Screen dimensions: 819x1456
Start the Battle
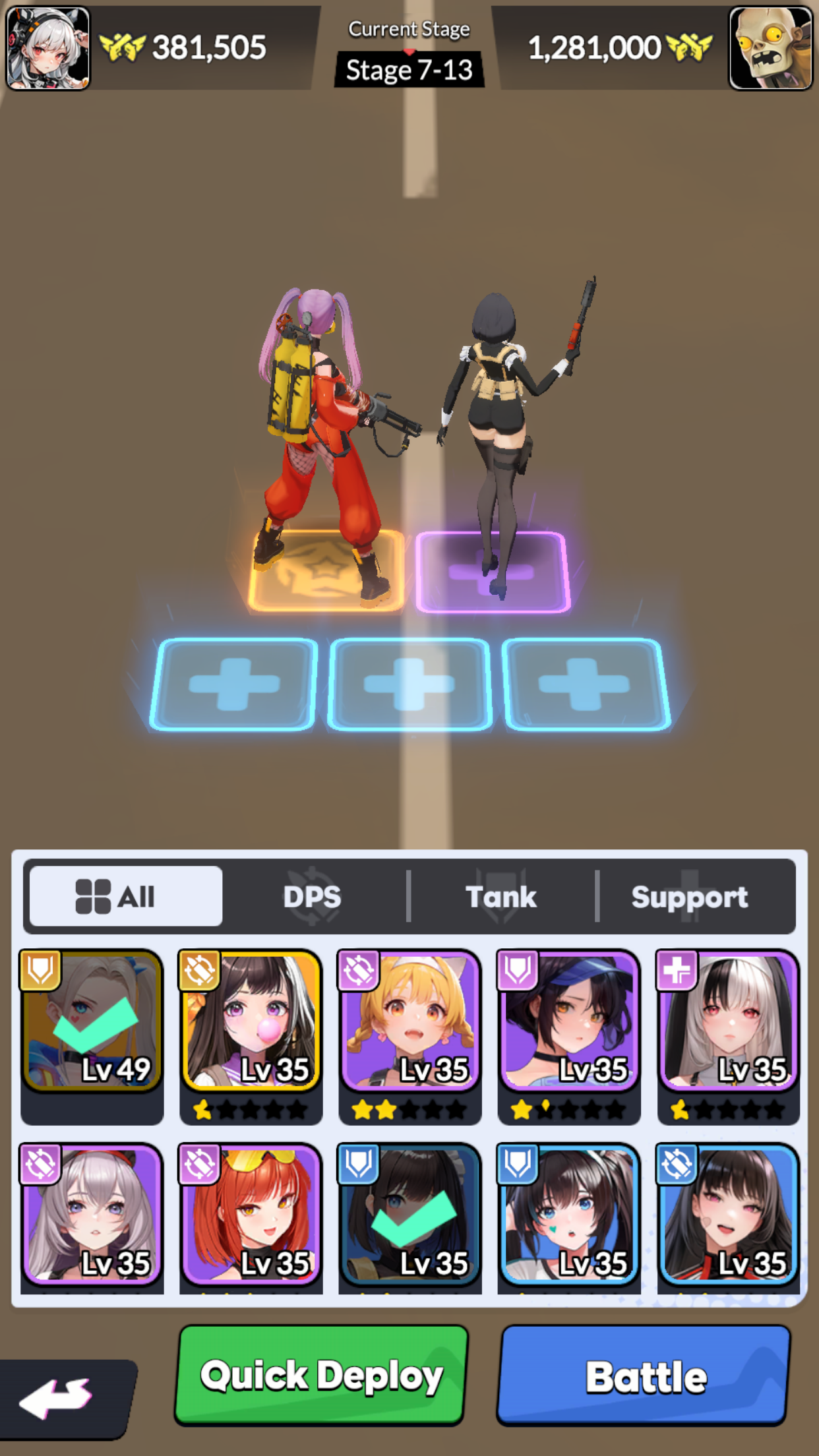(644, 1375)
